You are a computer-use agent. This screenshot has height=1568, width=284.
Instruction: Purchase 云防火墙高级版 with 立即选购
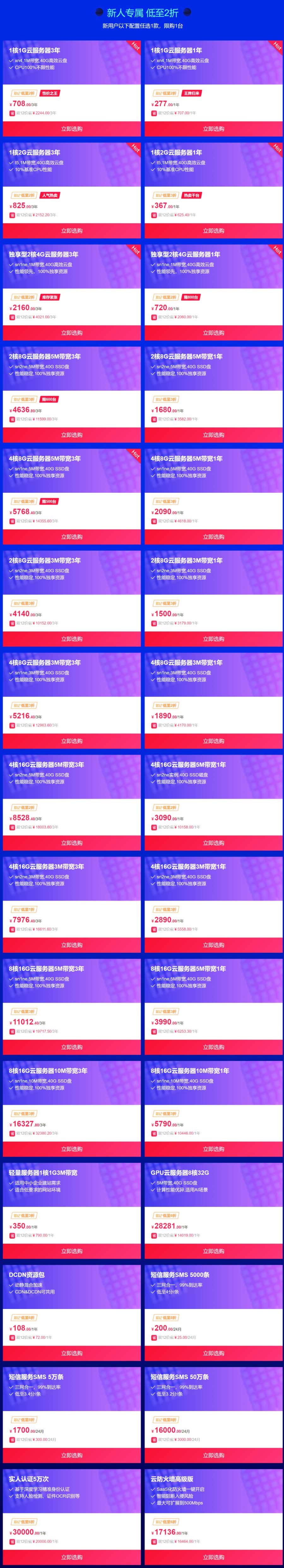[x=213, y=1557]
